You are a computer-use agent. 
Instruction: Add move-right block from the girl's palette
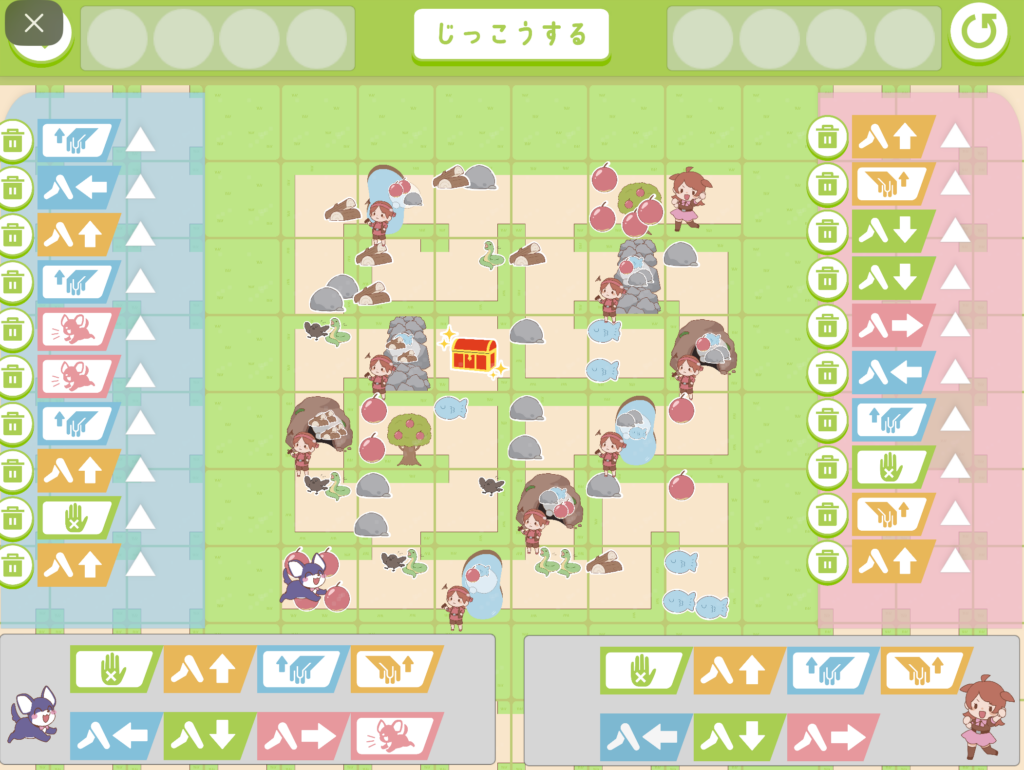(x=832, y=737)
